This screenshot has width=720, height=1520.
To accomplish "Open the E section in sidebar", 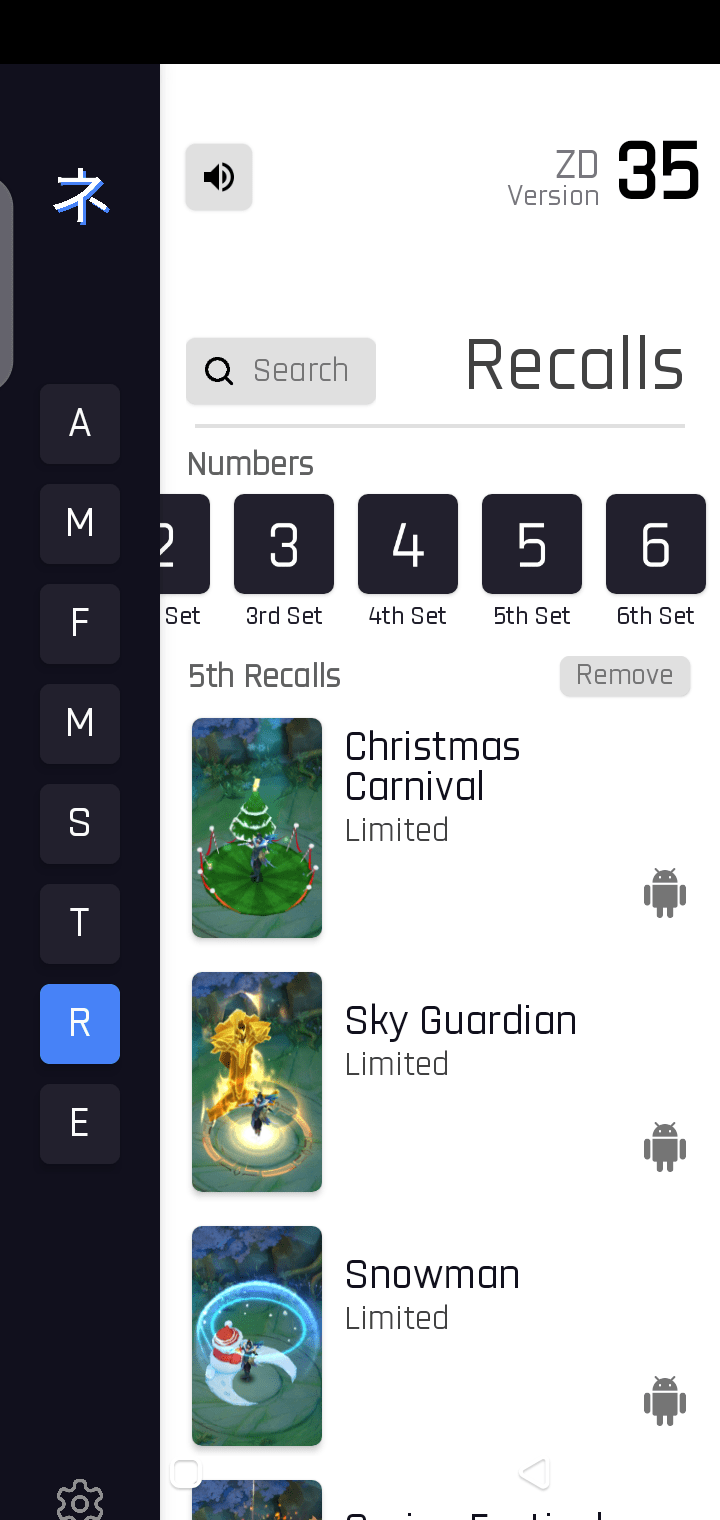I will click(80, 1124).
